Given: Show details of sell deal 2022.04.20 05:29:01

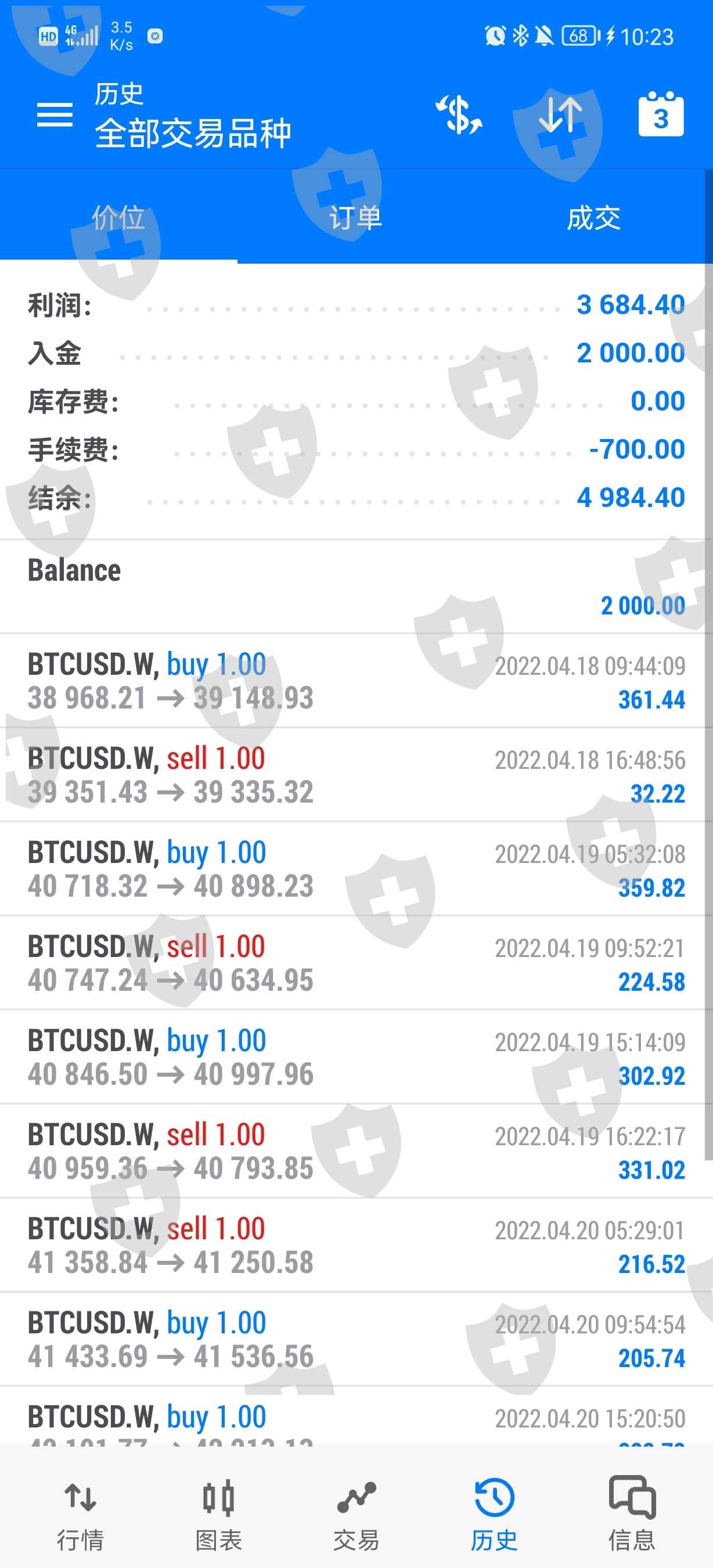Looking at the screenshot, I should tap(356, 1245).
